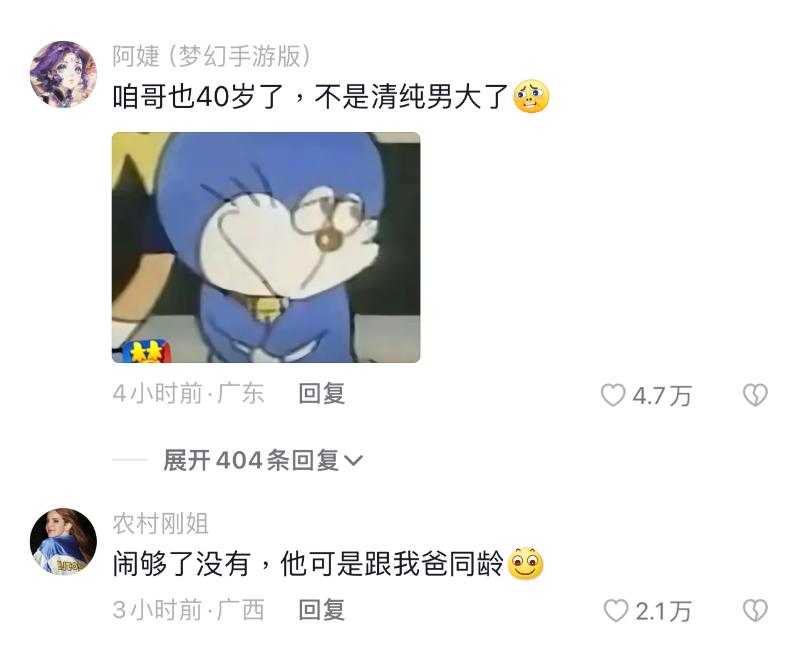This screenshot has width=800, height=651.
Task: Like 农村刚姐's comment with 2.1万 likes
Action: (x=617, y=610)
